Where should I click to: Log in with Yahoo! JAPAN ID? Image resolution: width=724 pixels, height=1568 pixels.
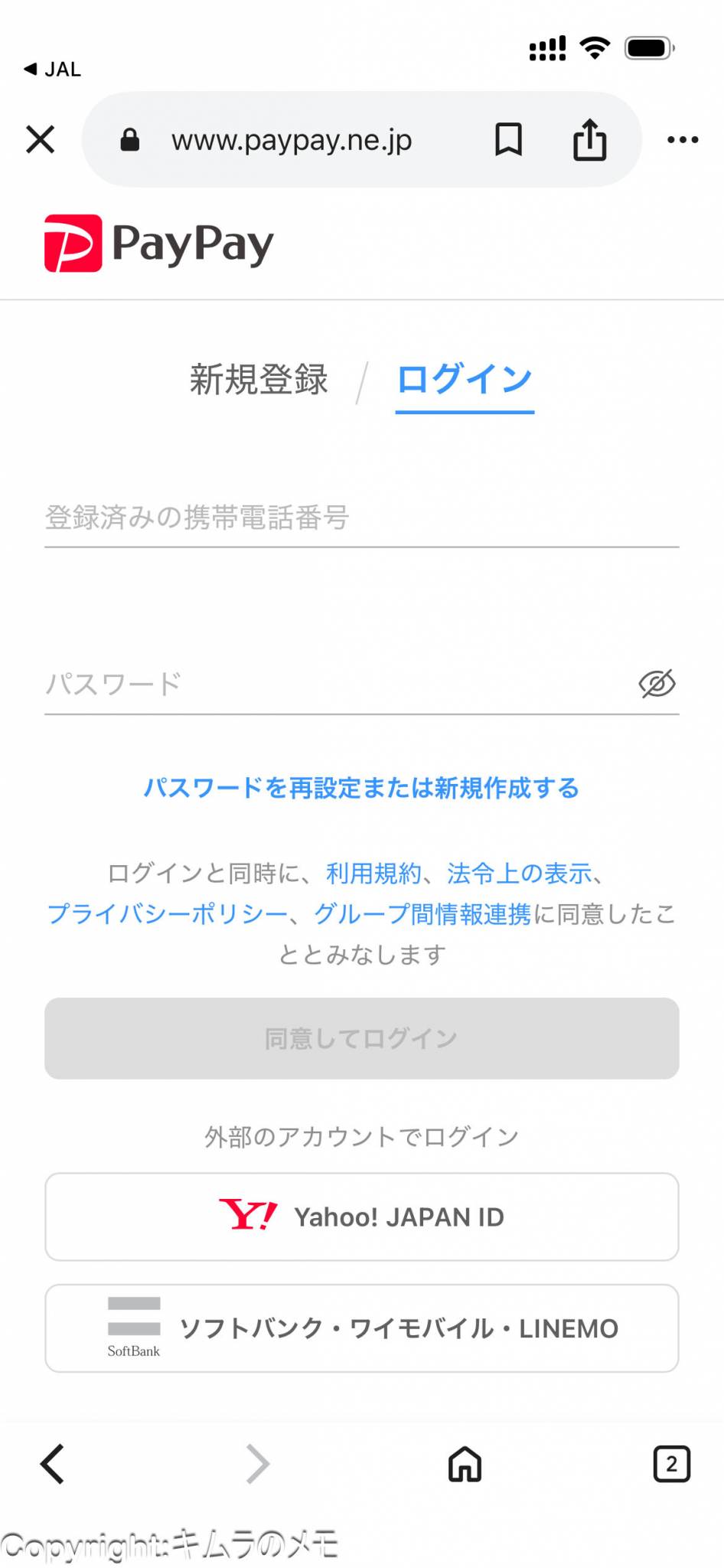[361, 1217]
